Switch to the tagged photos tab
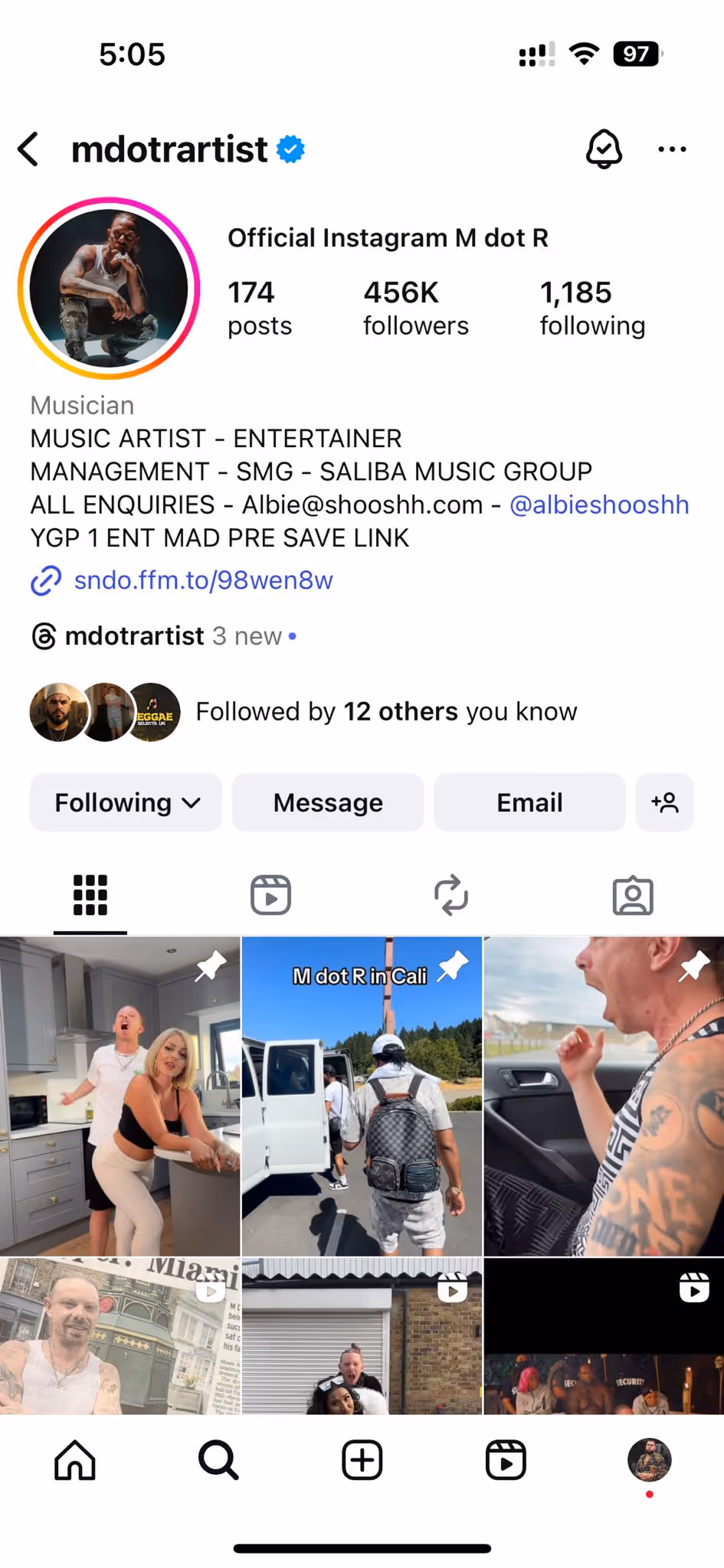The width and height of the screenshot is (724, 1568). click(x=633, y=895)
